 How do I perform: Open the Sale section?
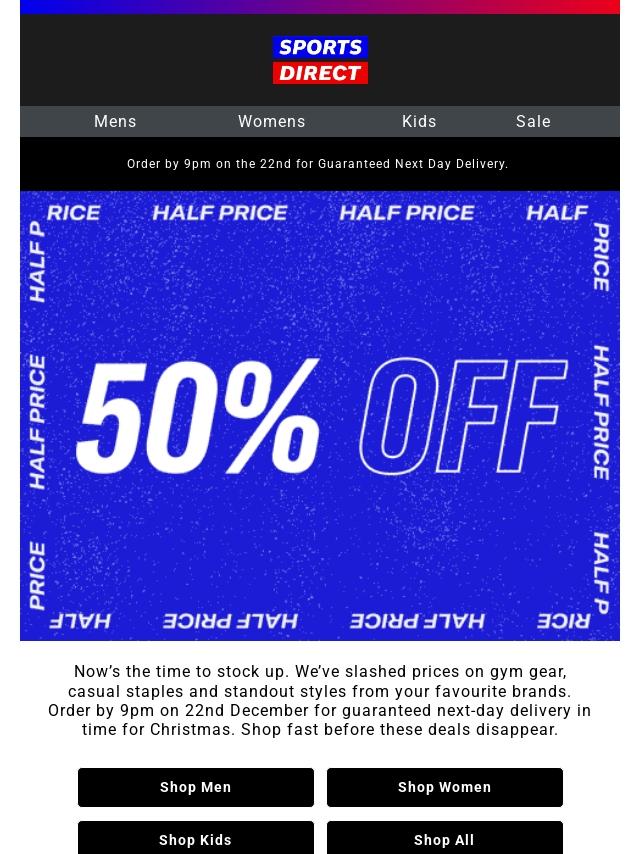[533, 122]
